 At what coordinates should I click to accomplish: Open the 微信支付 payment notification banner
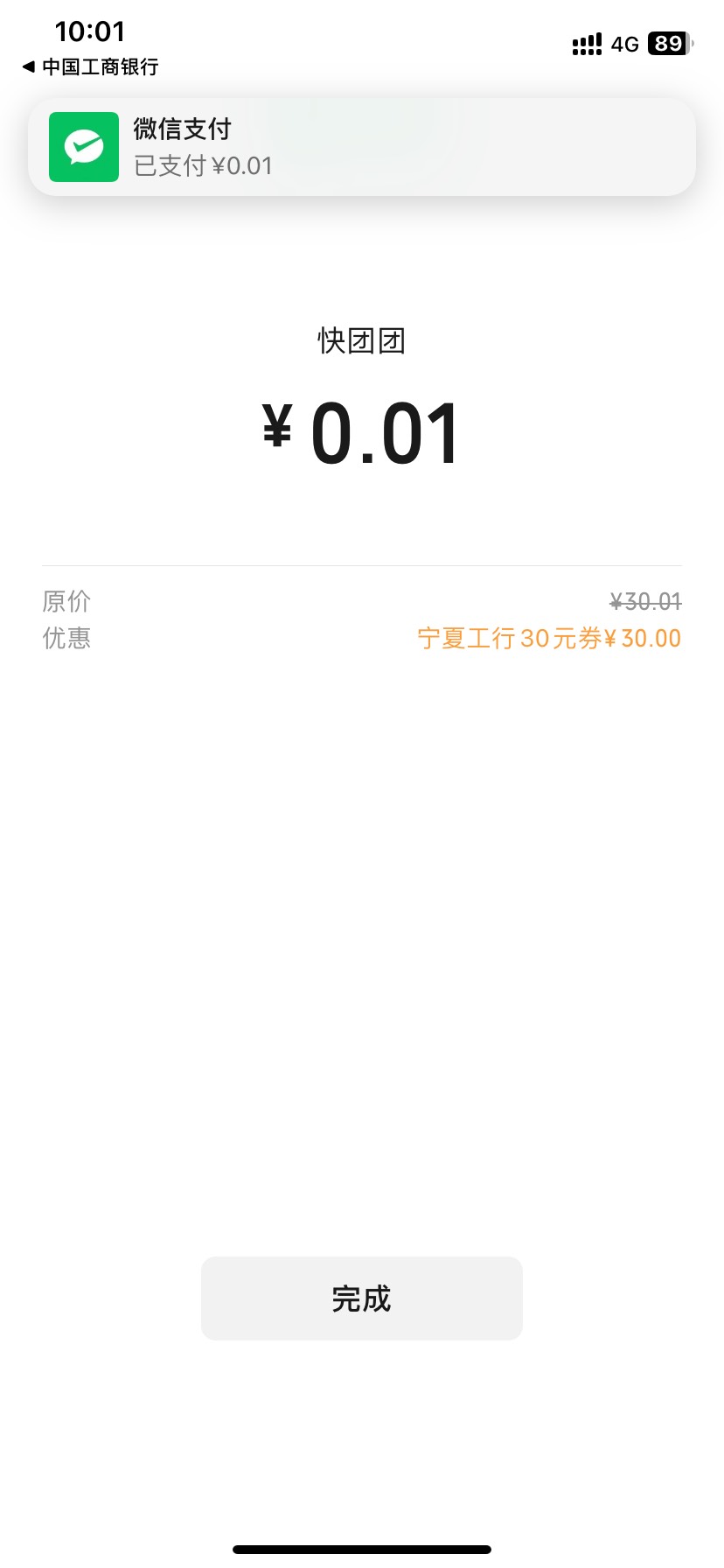362,147
